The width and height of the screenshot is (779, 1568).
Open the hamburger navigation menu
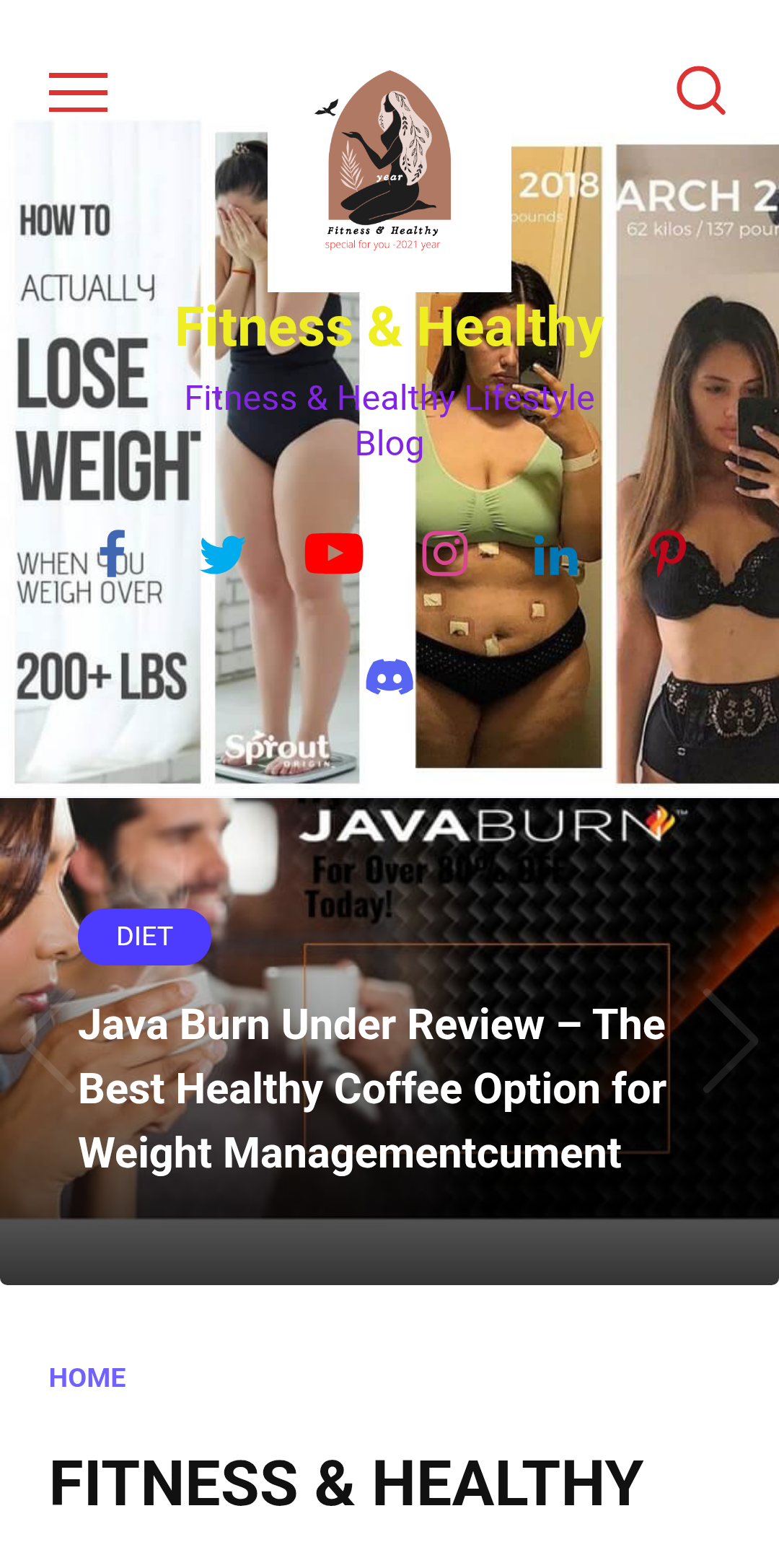click(x=78, y=92)
